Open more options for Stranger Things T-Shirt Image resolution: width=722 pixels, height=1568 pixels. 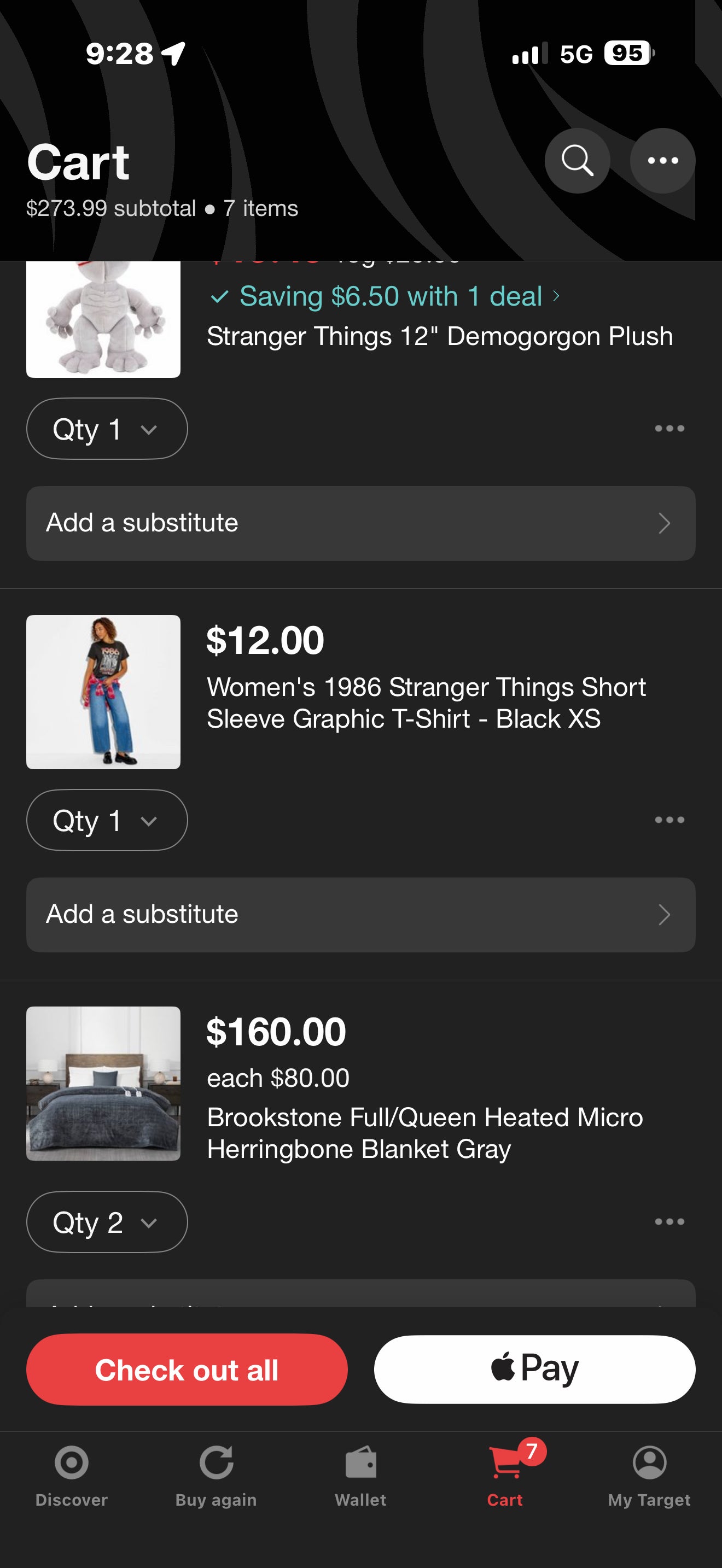pyautogui.click(x=669, y=821)
